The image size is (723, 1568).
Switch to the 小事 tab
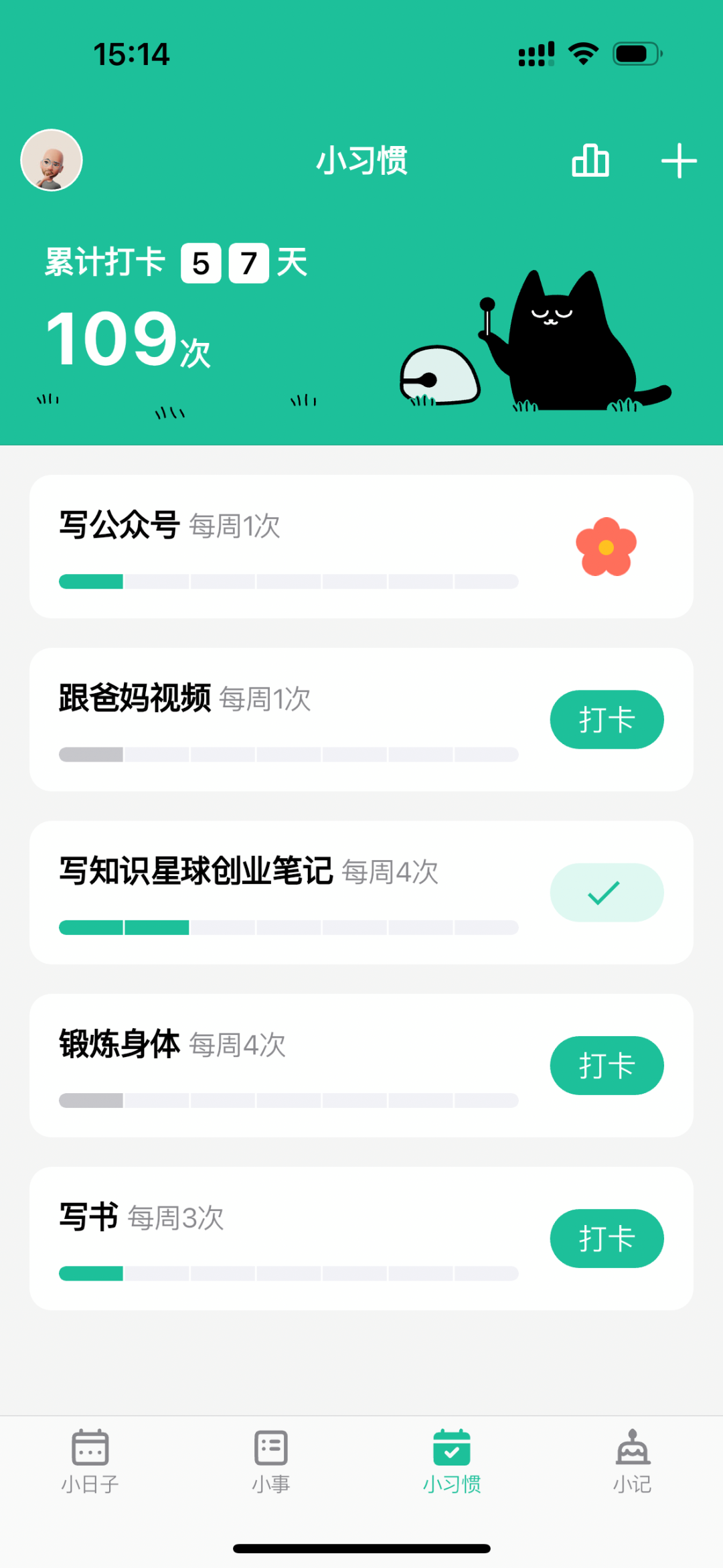point(271,1462)
